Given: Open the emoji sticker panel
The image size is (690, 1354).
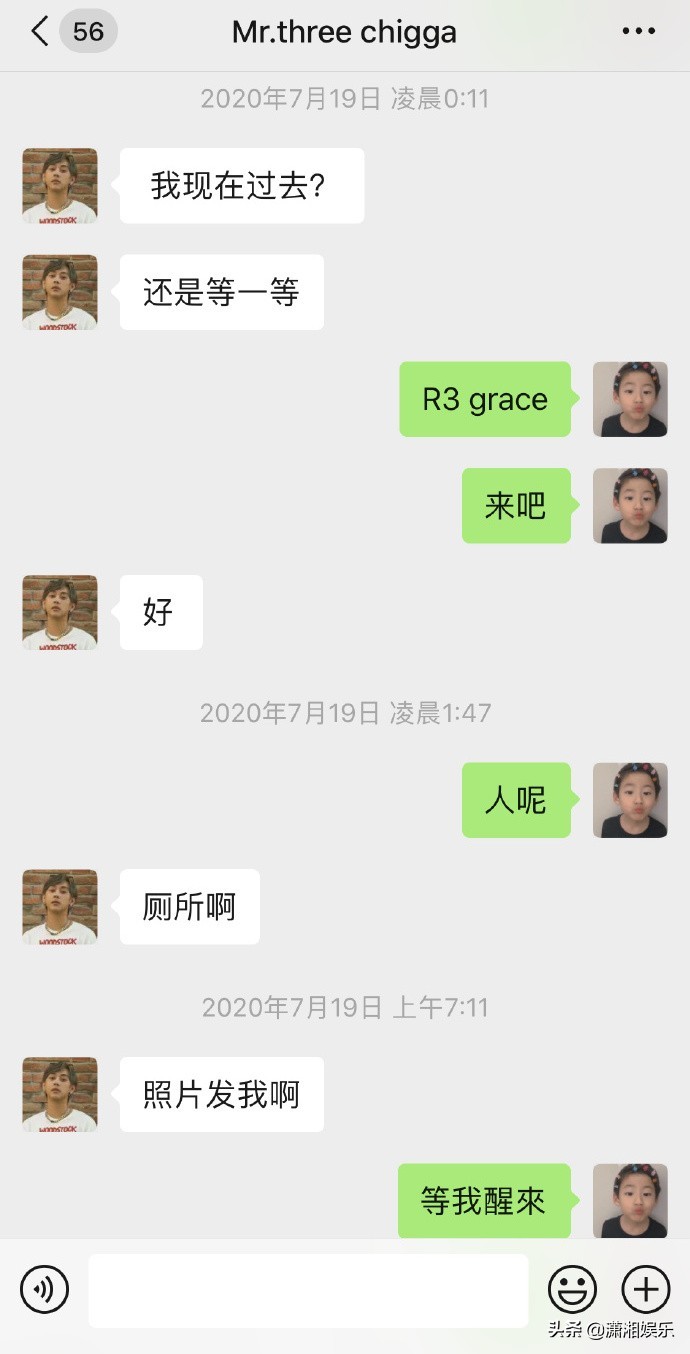Looking at the screenshot, I should point(572,1289).
